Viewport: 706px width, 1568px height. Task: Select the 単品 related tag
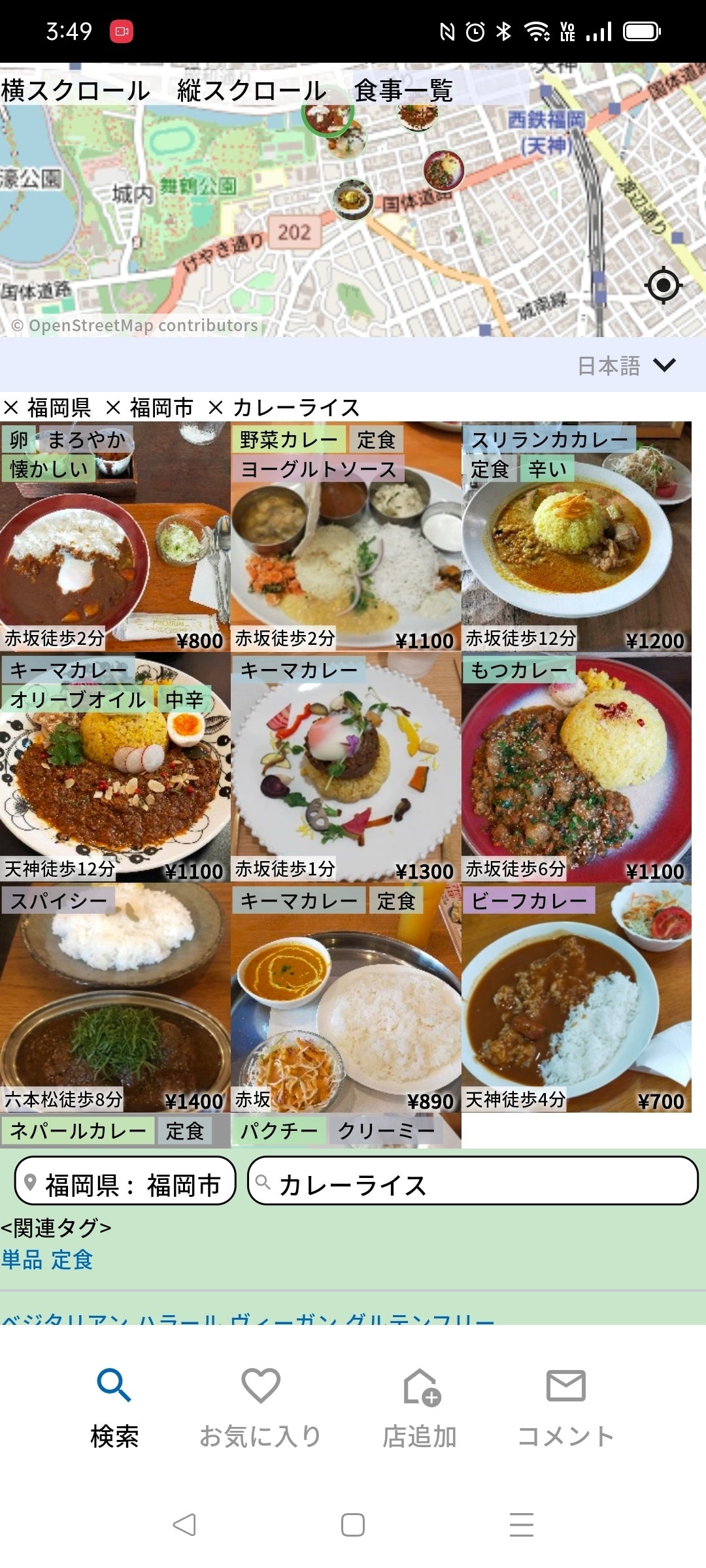pos(22,1259)
